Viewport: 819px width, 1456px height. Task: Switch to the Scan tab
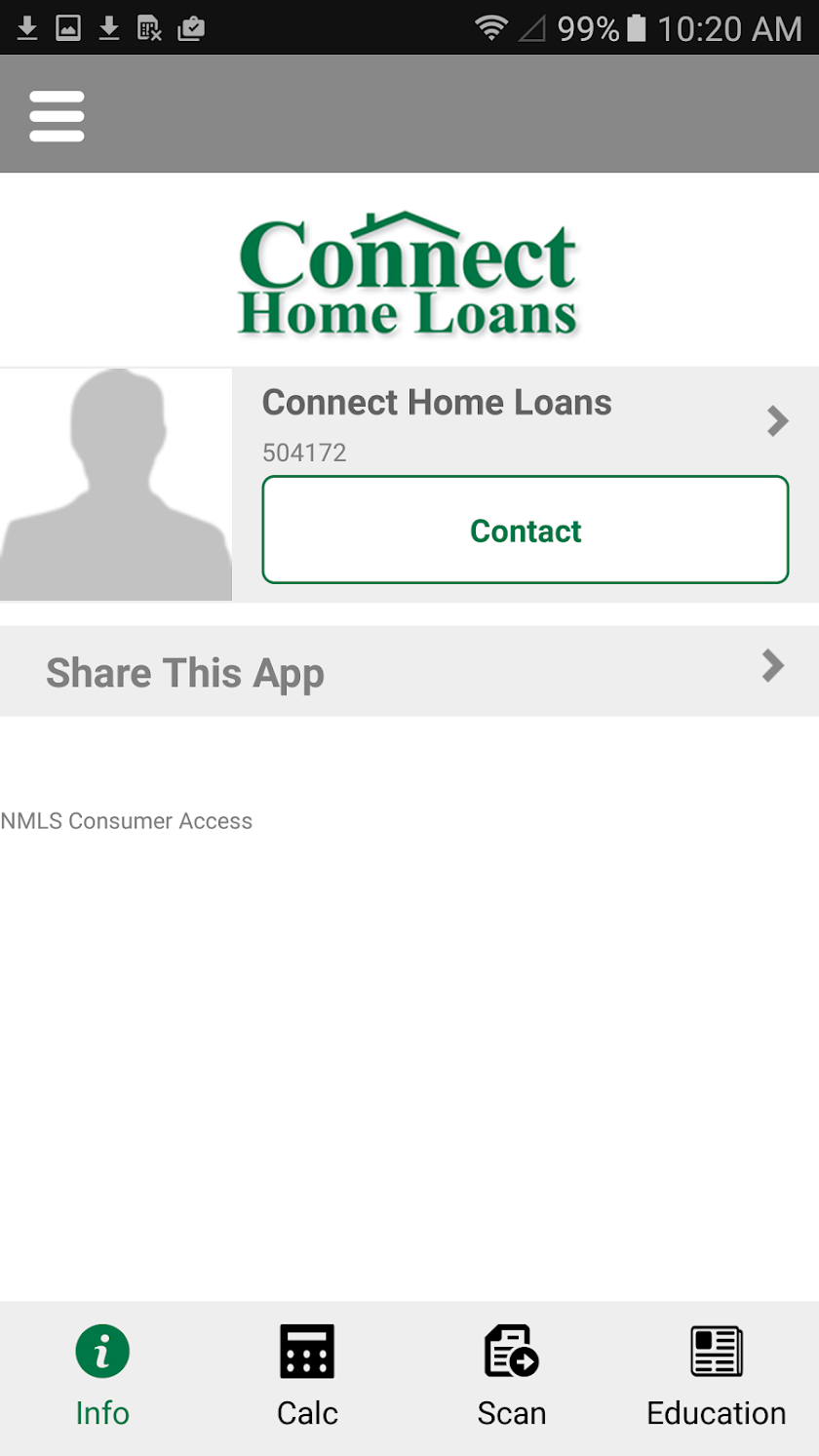(512, 1375)
